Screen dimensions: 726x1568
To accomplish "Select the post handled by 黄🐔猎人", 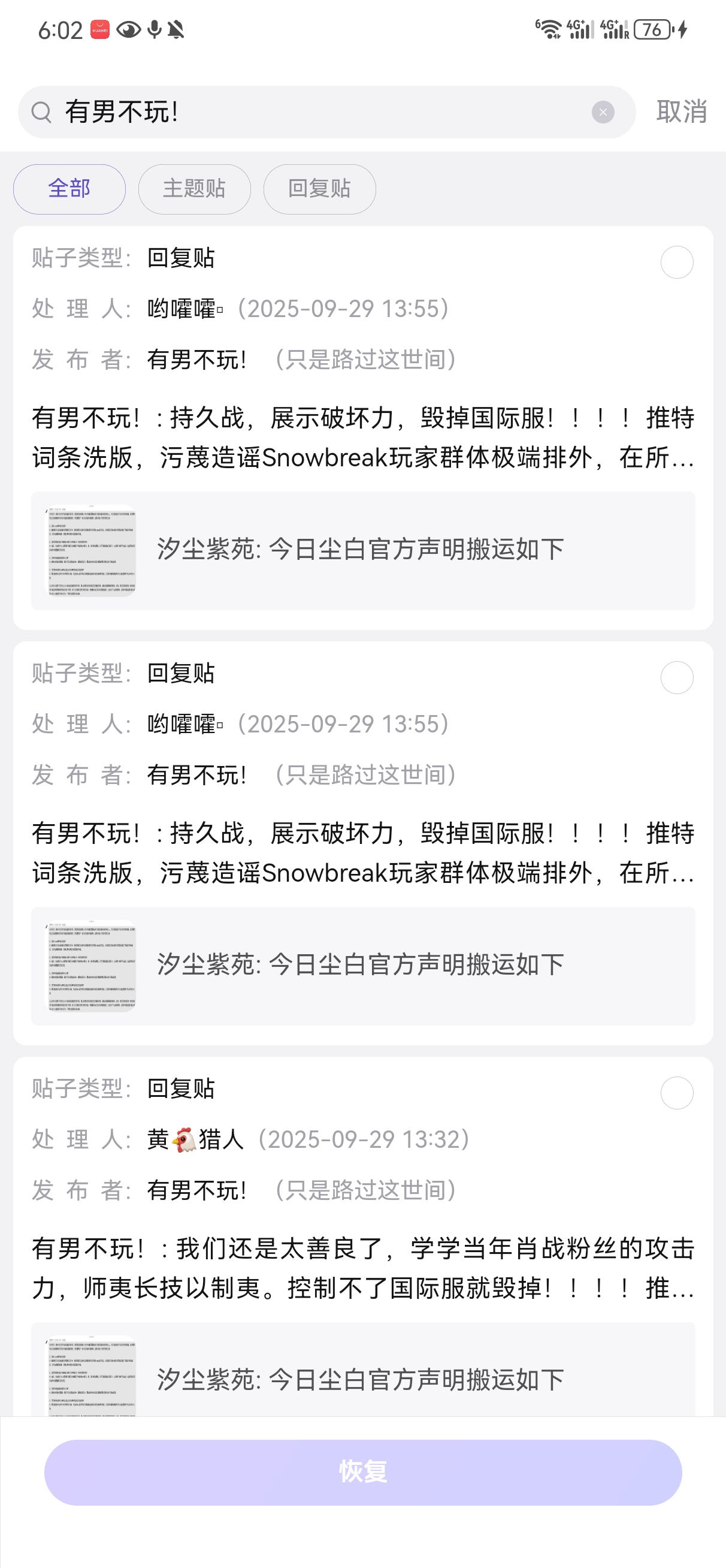I will pos(677,1093).
